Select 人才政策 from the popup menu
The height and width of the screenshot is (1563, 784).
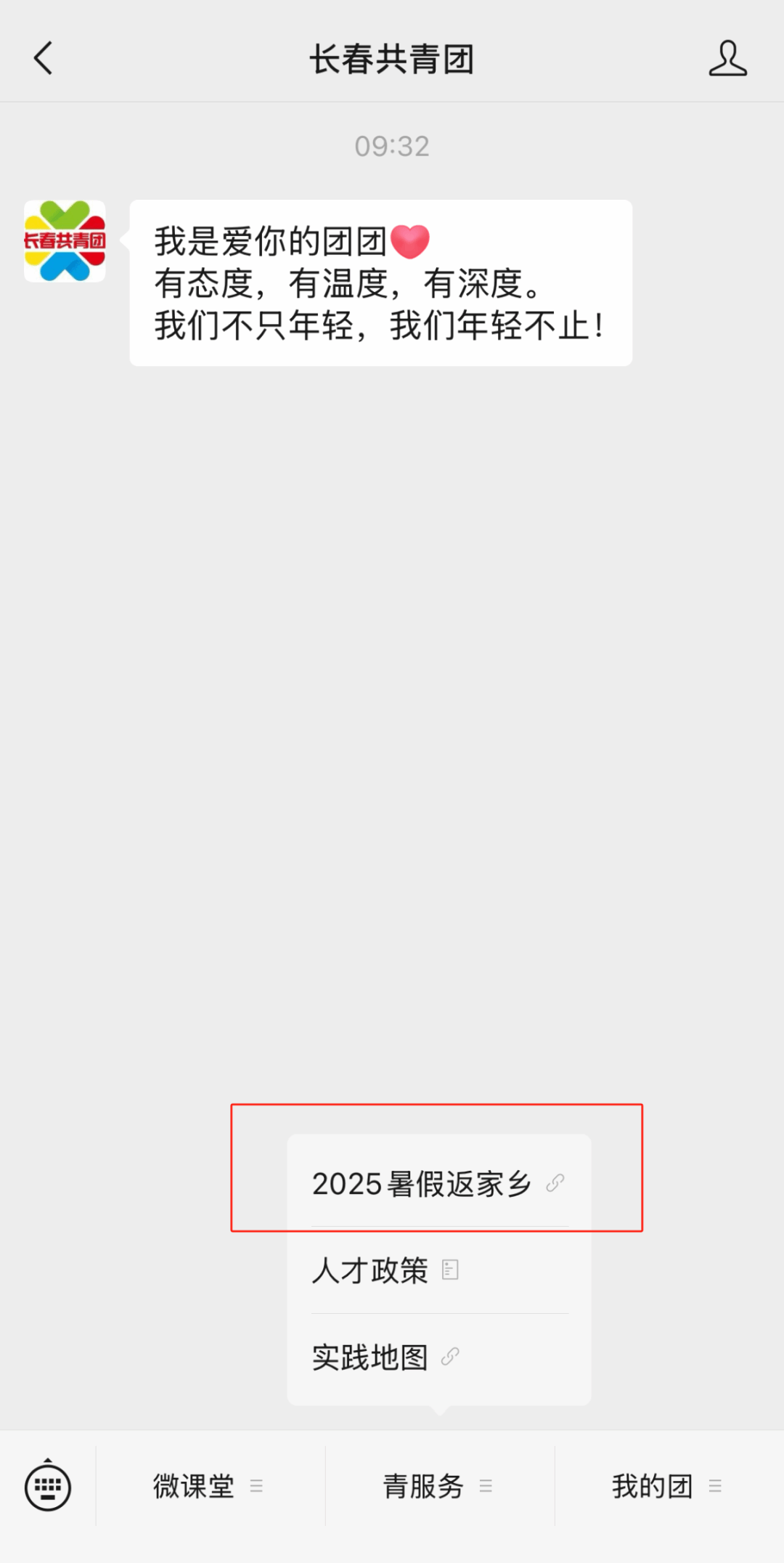(438, 1270)
